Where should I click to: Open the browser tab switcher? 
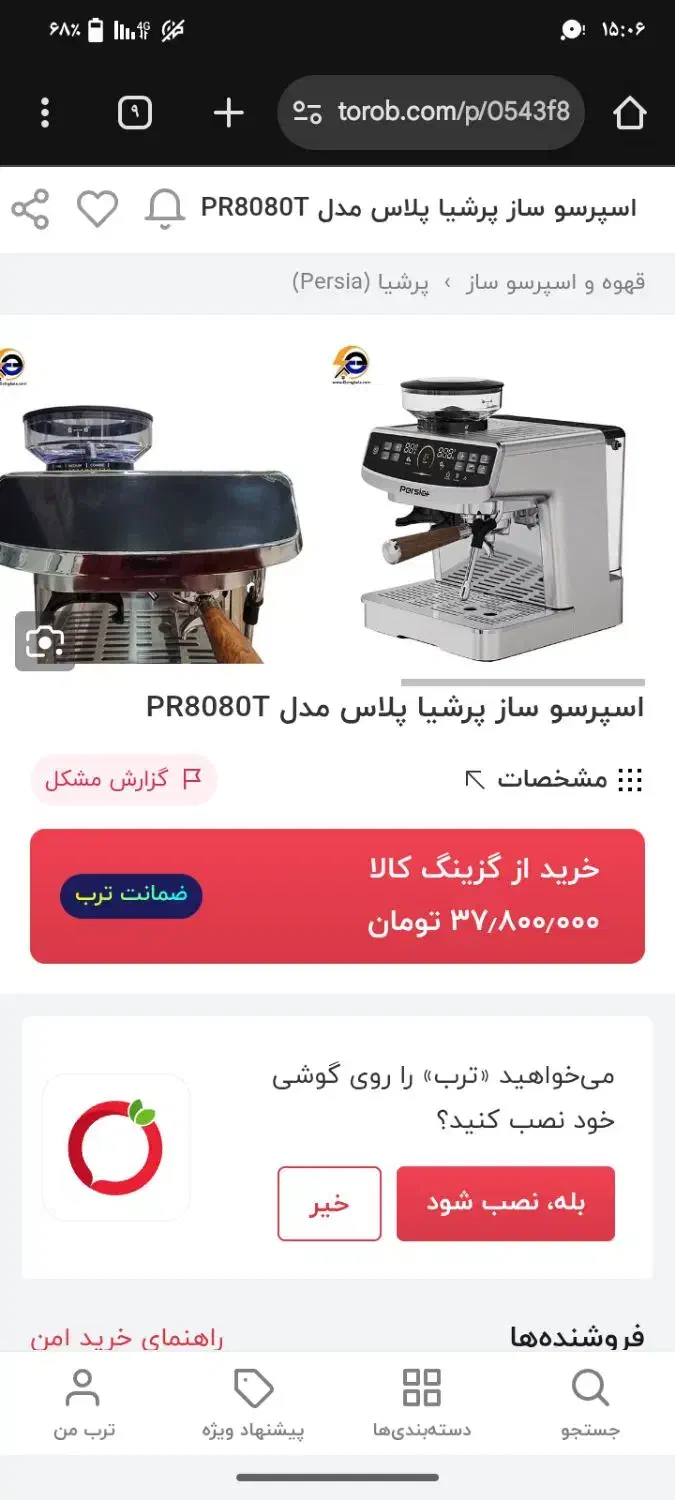point(135,113)
